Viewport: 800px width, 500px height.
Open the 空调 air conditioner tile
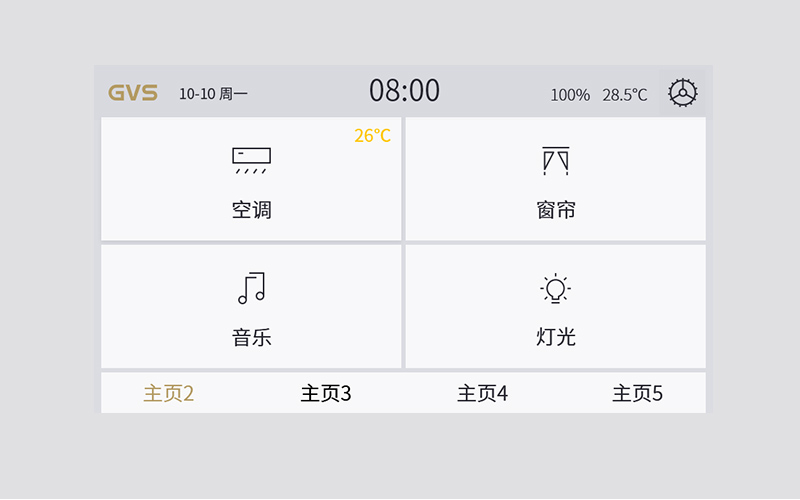pyautogui.click(x=251, y=180)
